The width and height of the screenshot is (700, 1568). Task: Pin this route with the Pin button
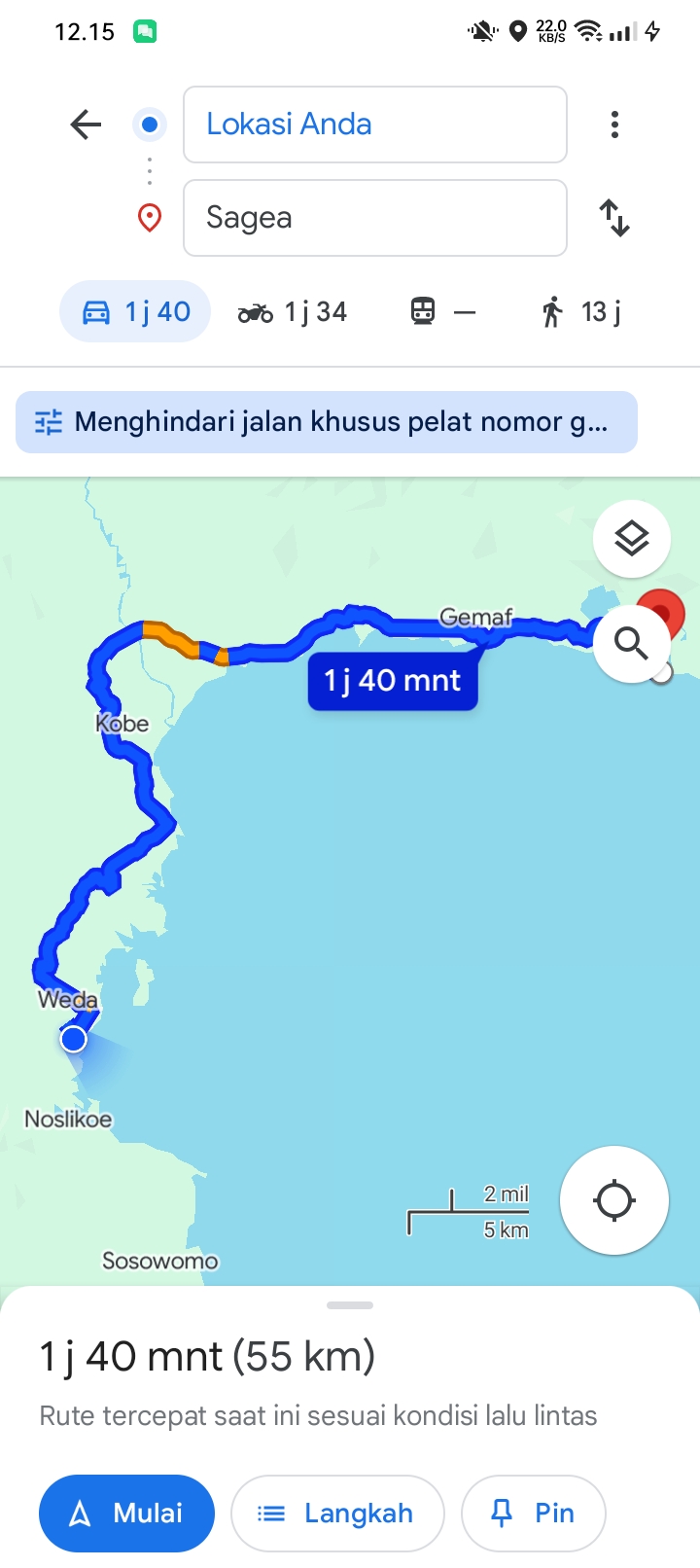pyautogui.click(x=534, y=1514)
